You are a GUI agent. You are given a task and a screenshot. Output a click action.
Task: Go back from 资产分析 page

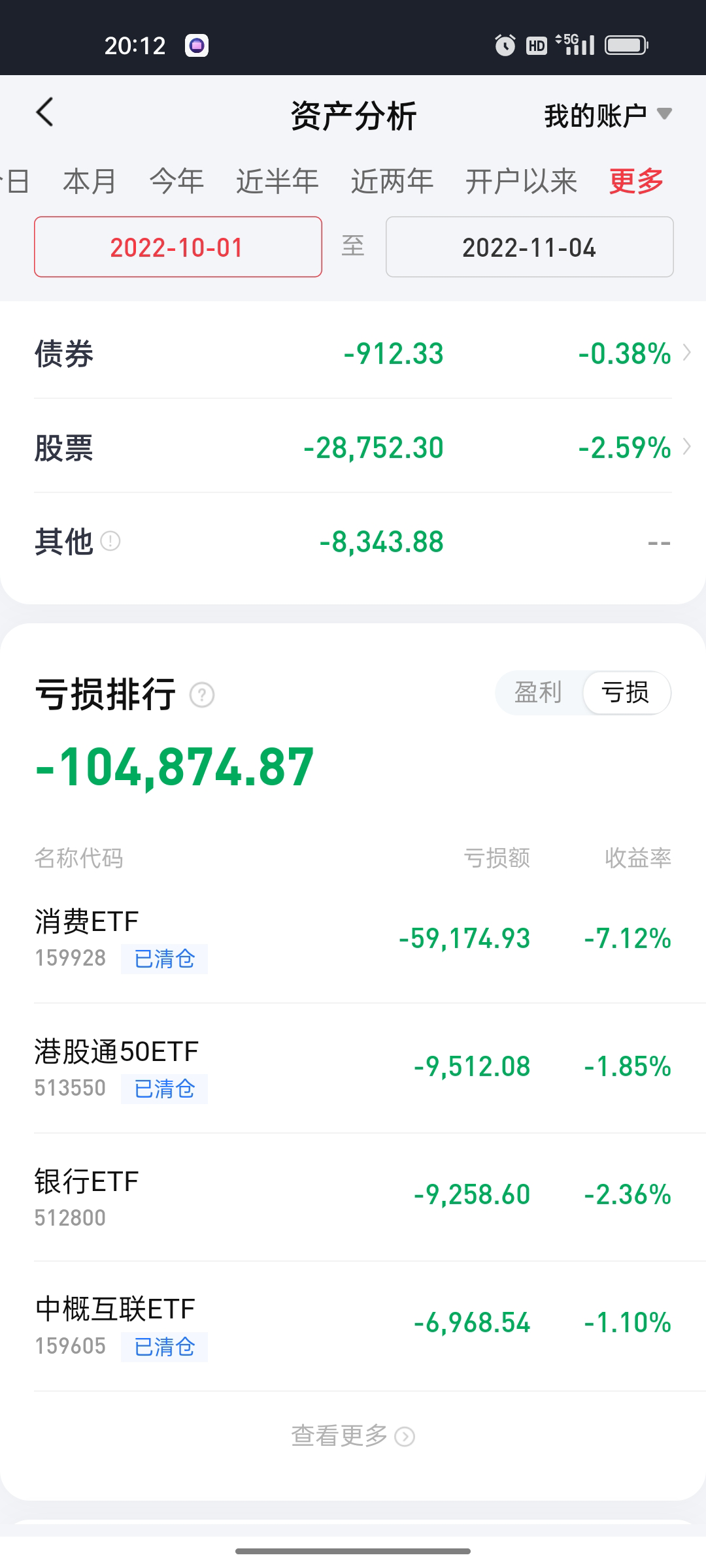pos(44,113)
